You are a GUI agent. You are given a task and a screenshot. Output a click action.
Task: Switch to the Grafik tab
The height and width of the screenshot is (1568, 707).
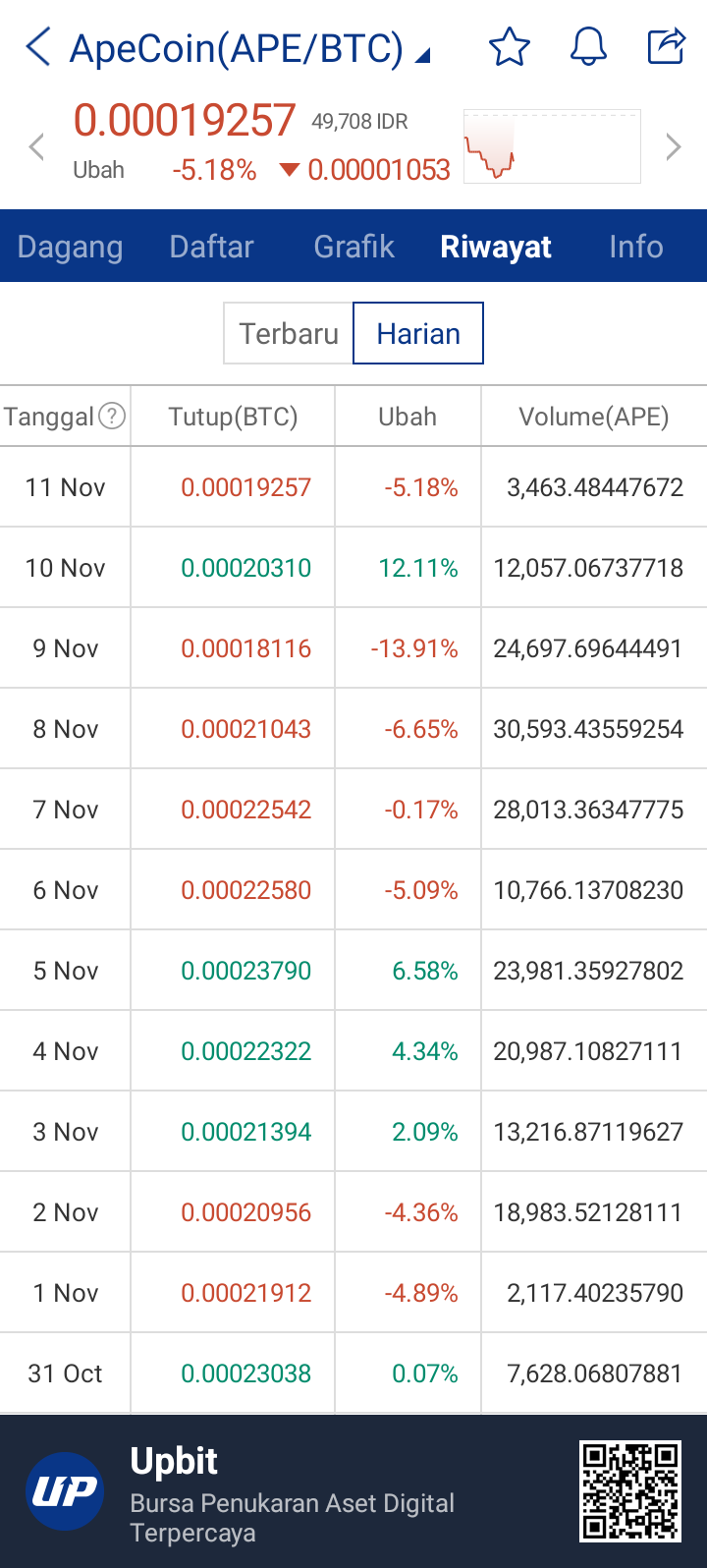[353, 247]
